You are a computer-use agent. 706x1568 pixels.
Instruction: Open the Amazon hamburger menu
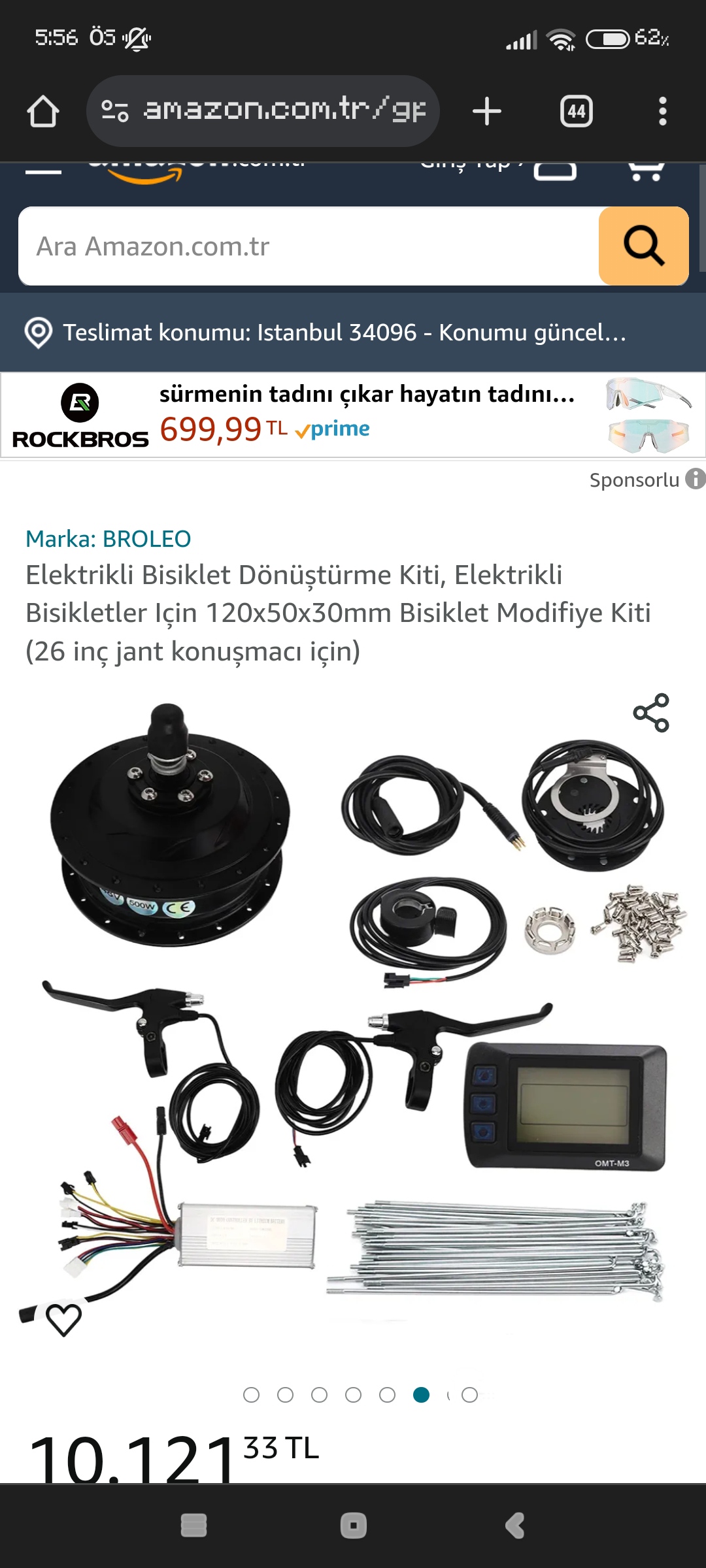(43, 171)
